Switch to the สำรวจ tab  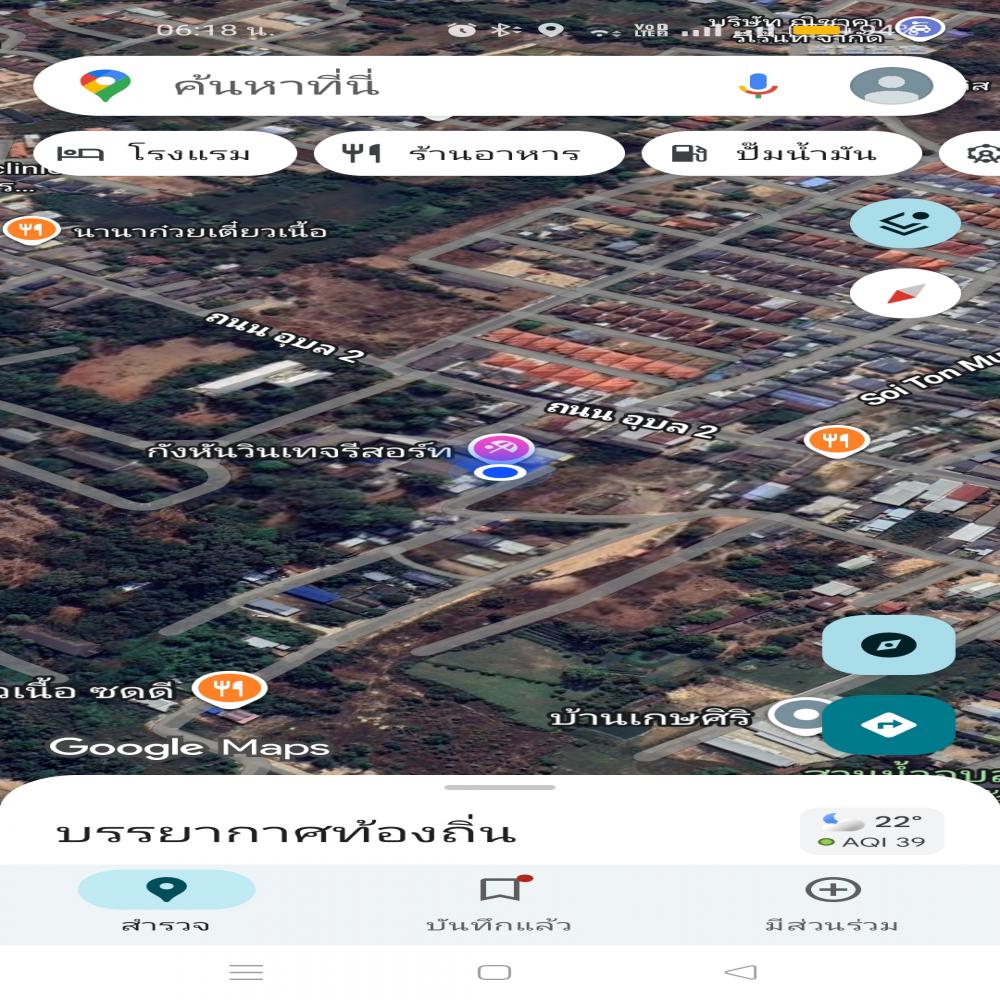pyautogui.click(x=166, y=901)
